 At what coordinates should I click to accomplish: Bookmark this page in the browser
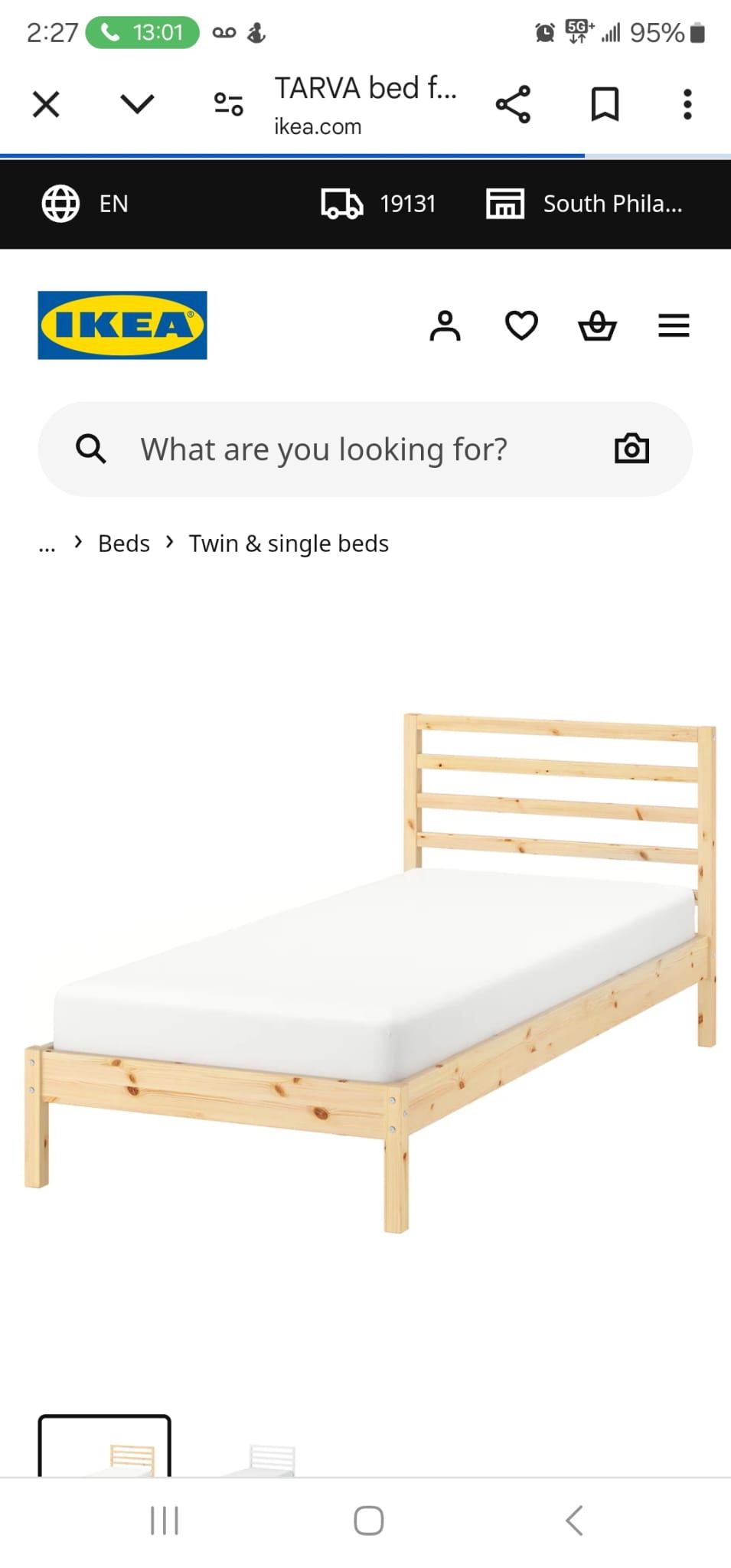[605, 104]
